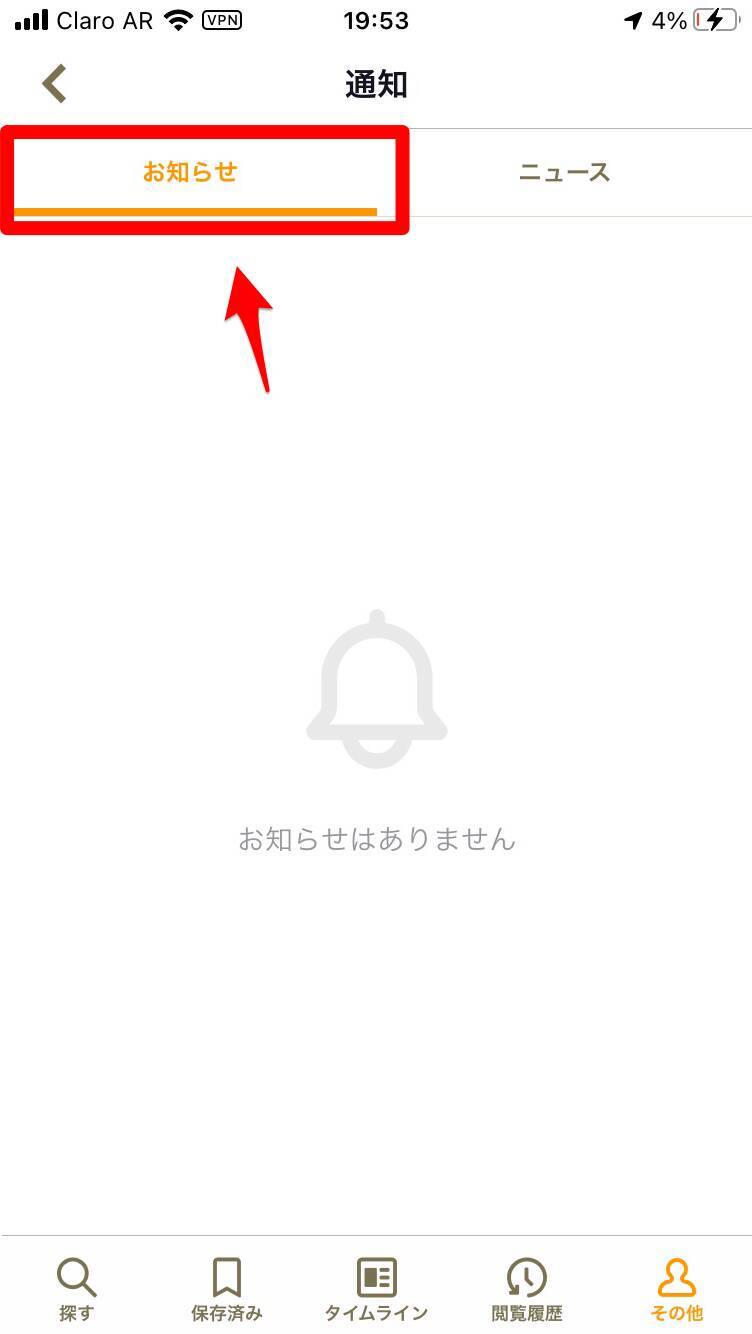Switch to the タイムライン tab

pos(376,1289)
